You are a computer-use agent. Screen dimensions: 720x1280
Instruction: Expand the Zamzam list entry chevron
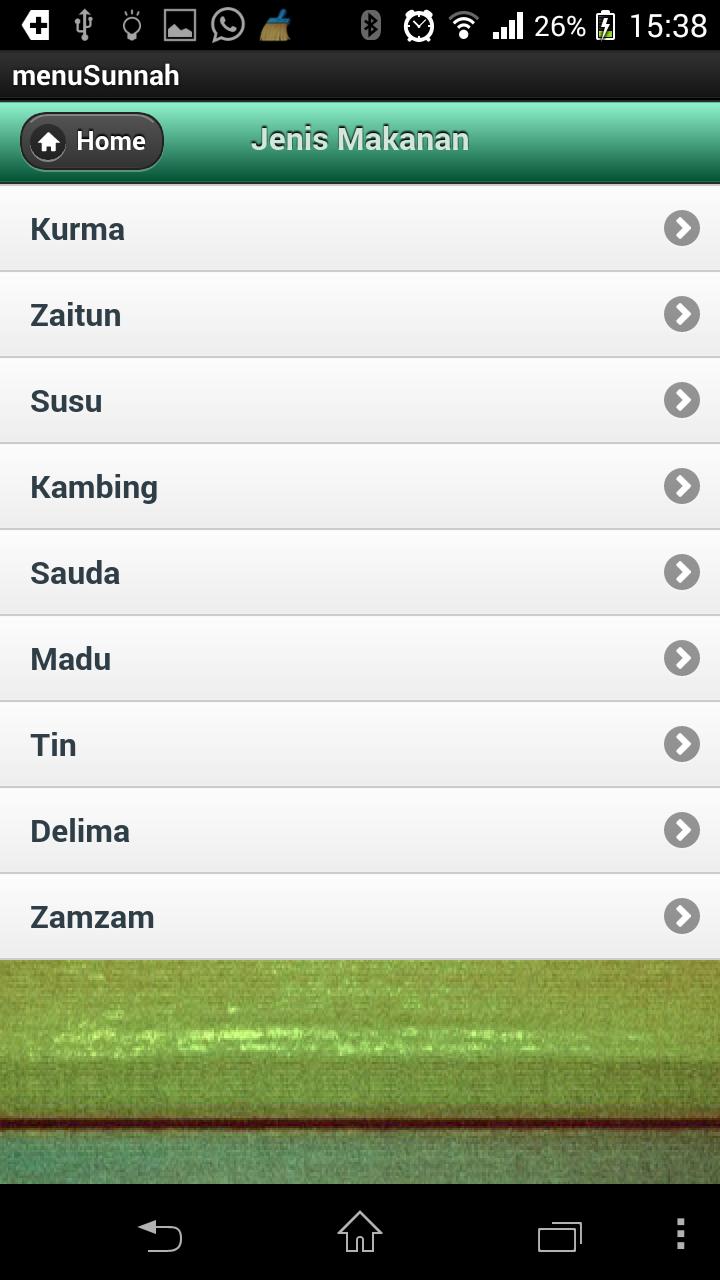click(x=681, y=916)
